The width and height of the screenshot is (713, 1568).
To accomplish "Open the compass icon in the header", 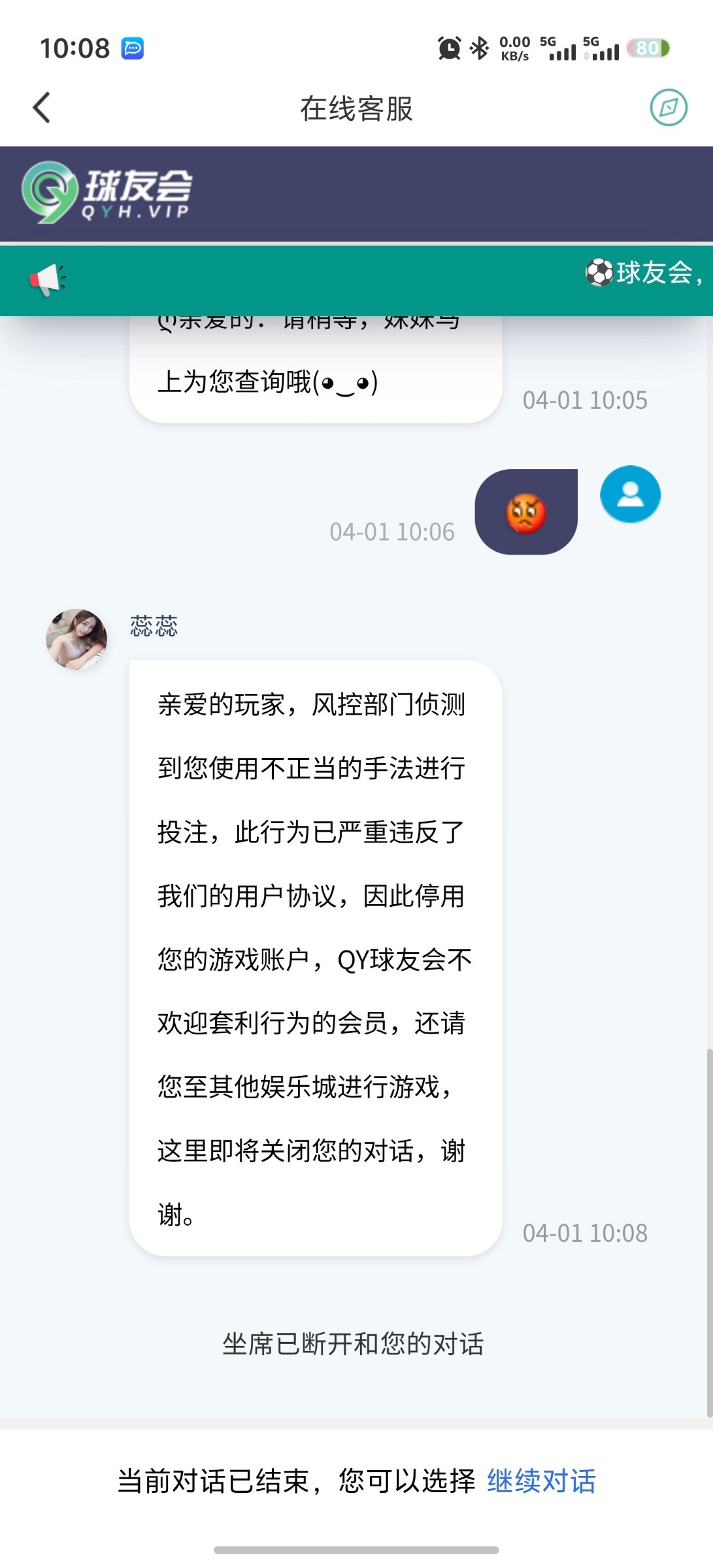I will pos(668,108).
